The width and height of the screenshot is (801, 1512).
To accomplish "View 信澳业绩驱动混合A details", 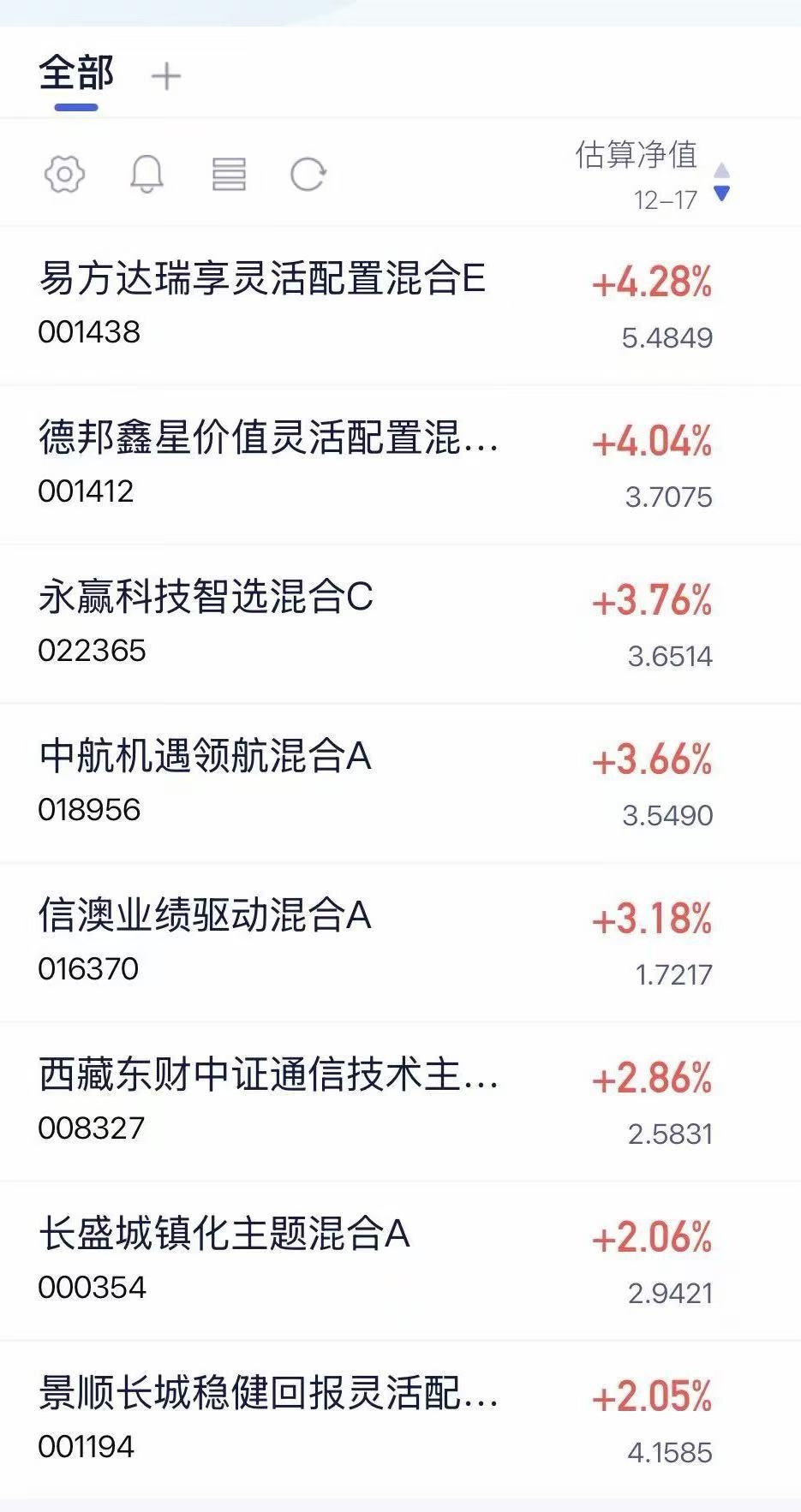I will pyautogui.click(x=205, y=941).
